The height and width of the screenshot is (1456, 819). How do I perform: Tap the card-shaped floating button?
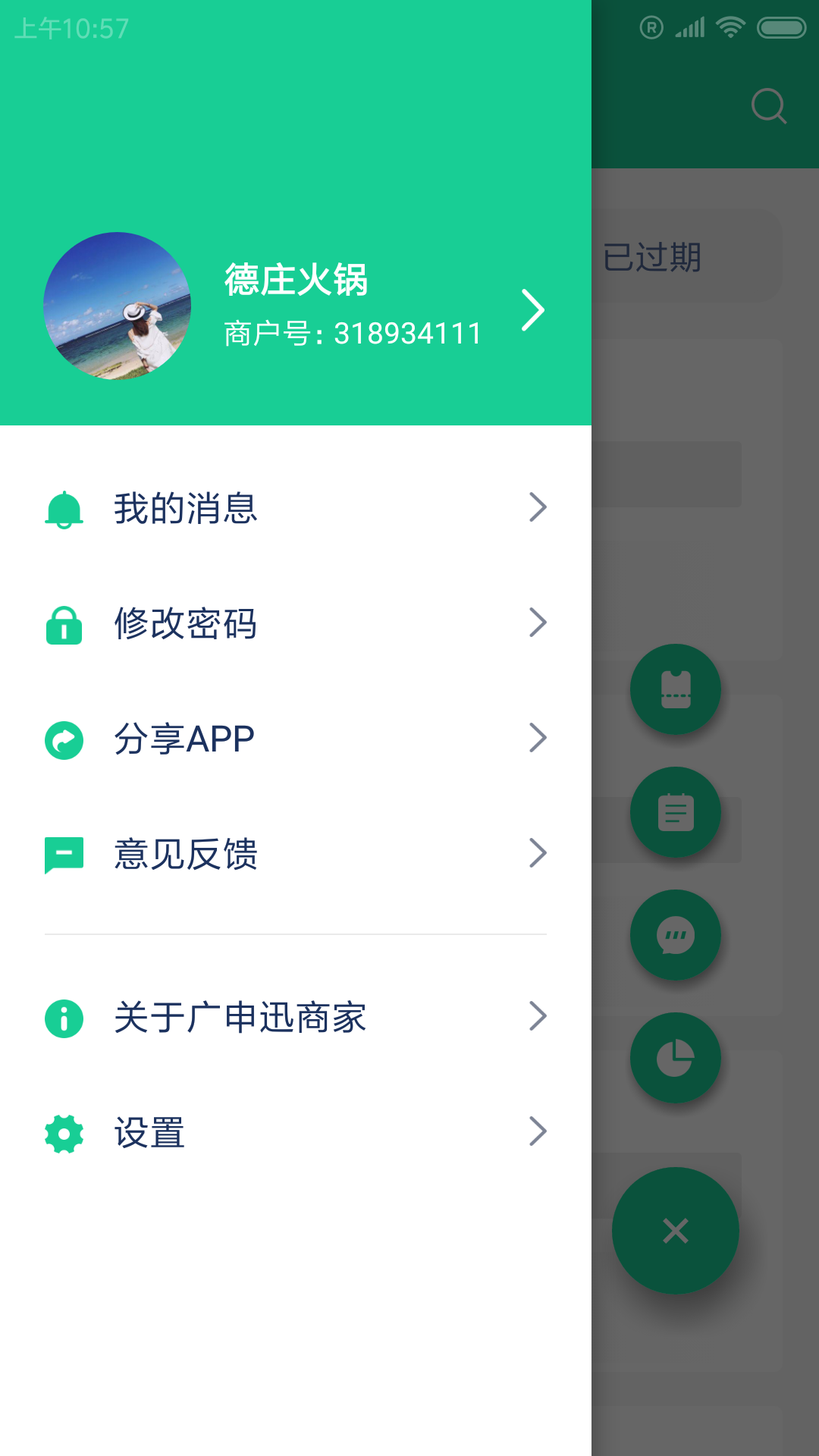676,689
